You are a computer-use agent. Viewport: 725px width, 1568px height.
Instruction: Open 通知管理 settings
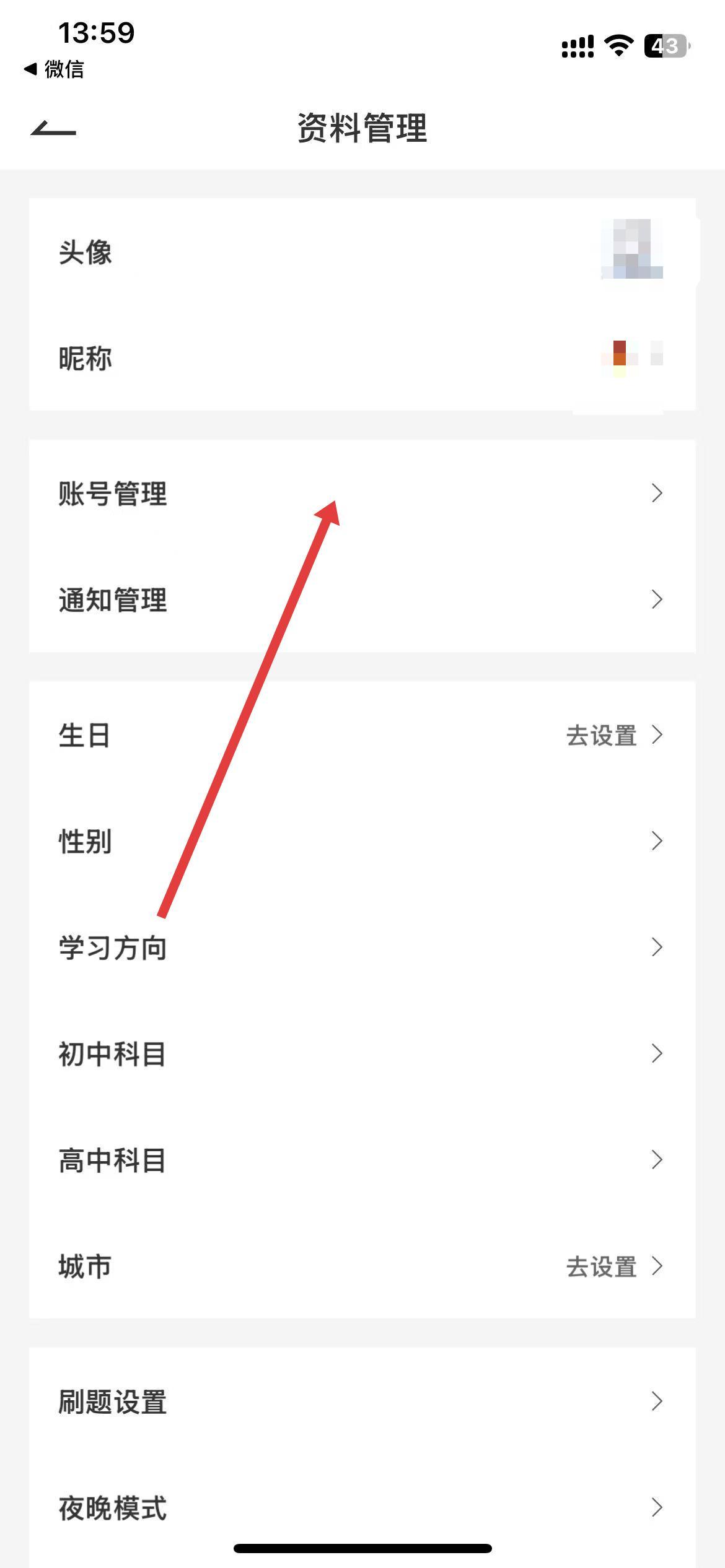(x=362, y=599)
